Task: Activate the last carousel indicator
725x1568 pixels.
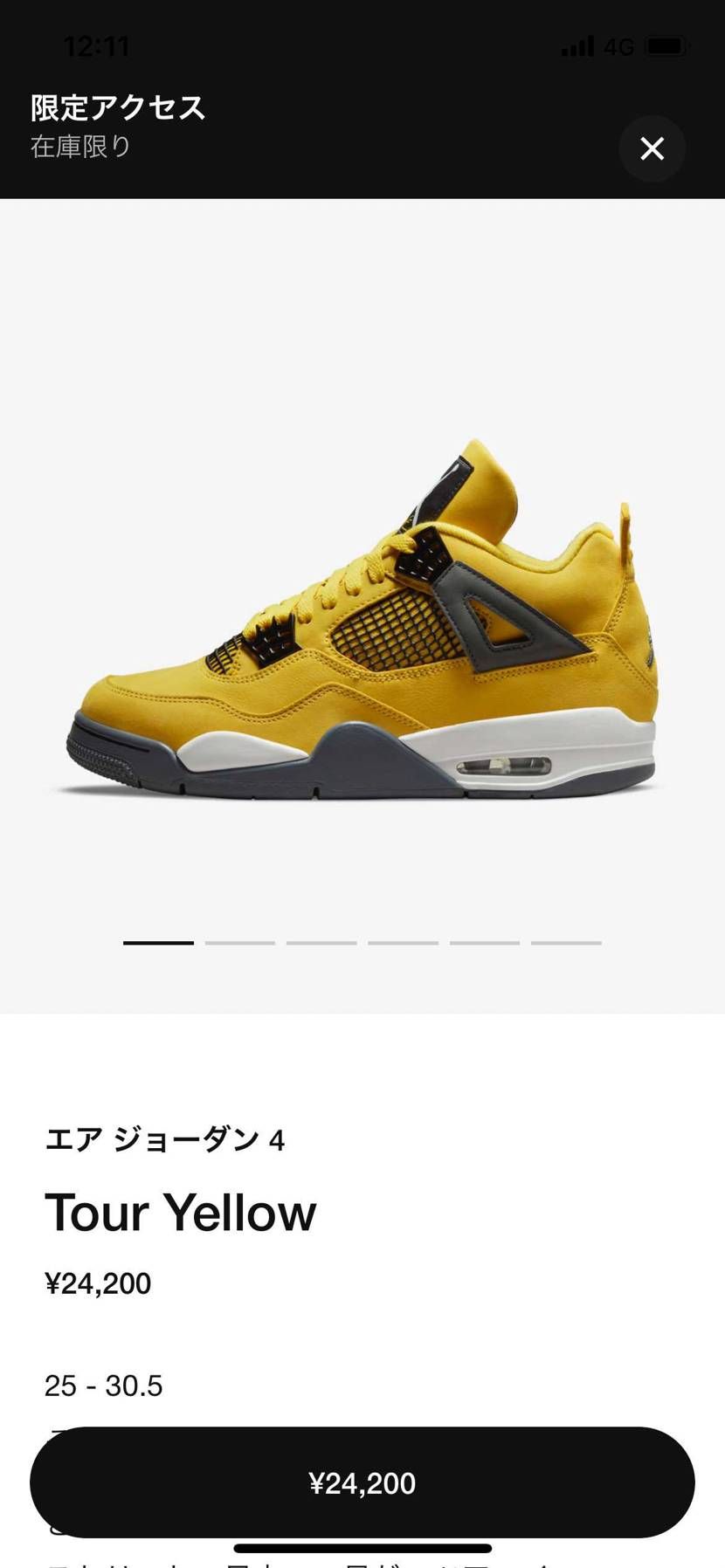Action: tap(565, 943)
